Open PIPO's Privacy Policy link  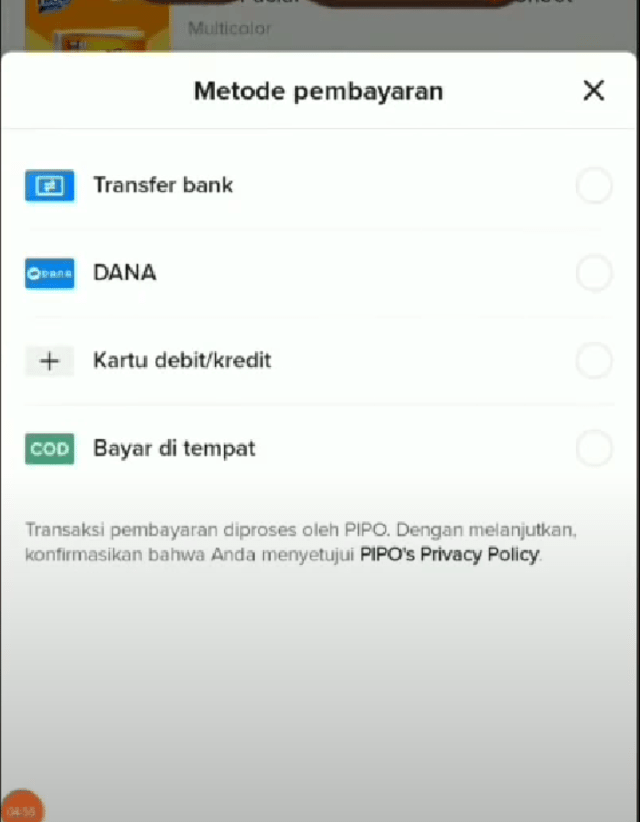tap(449, 554)
